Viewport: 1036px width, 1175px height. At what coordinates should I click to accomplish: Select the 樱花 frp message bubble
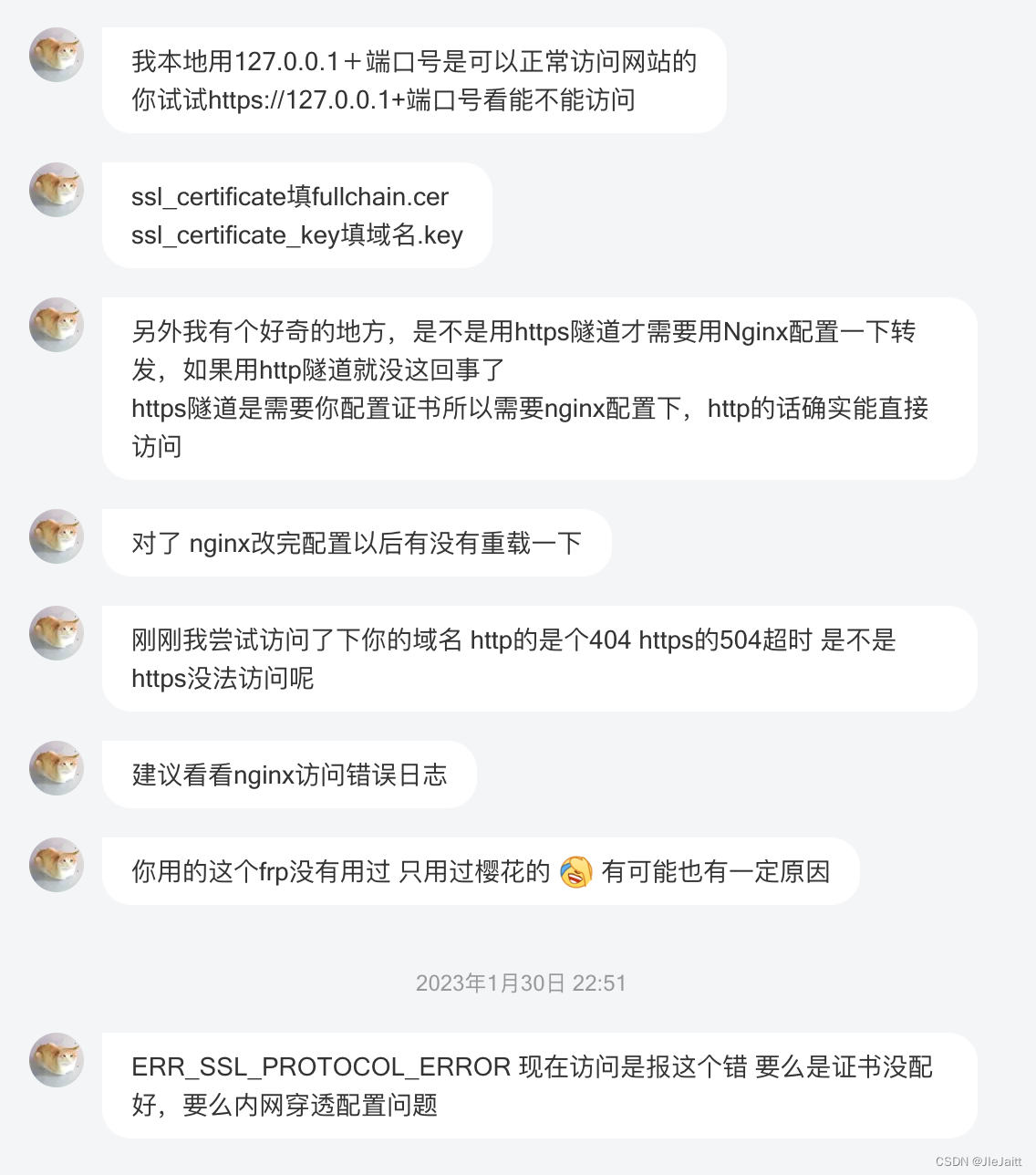[x=481, y=871]
